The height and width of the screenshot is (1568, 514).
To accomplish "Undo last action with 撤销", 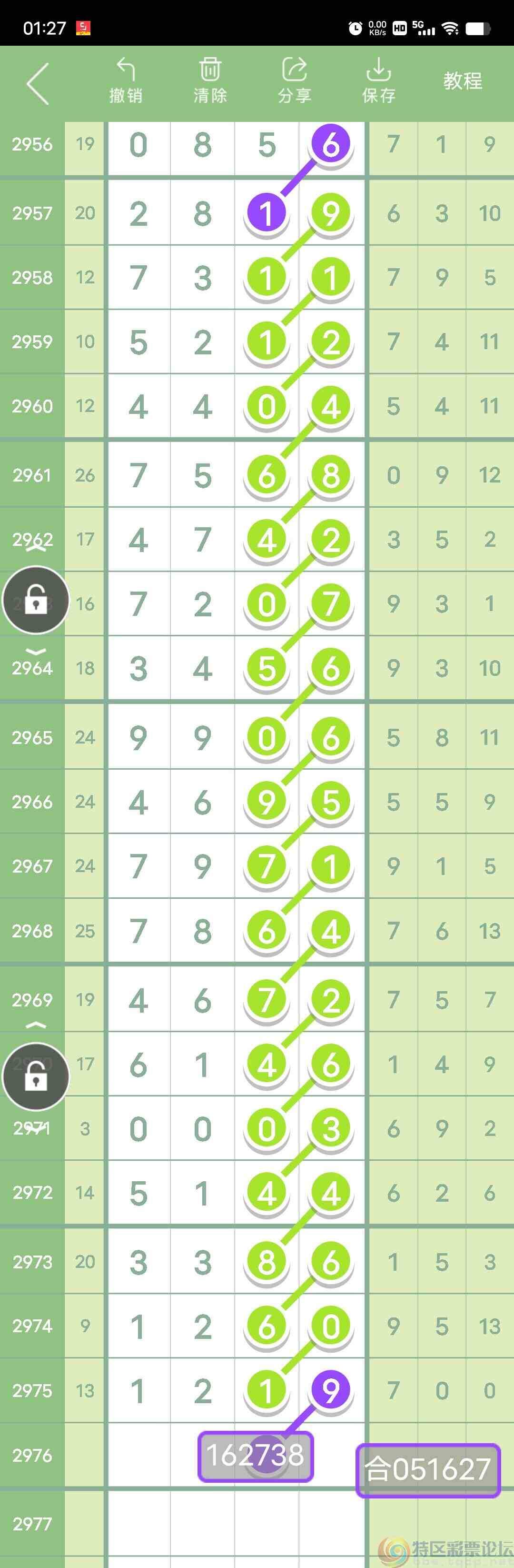I will pyautogui.click(x=126, y=81).
